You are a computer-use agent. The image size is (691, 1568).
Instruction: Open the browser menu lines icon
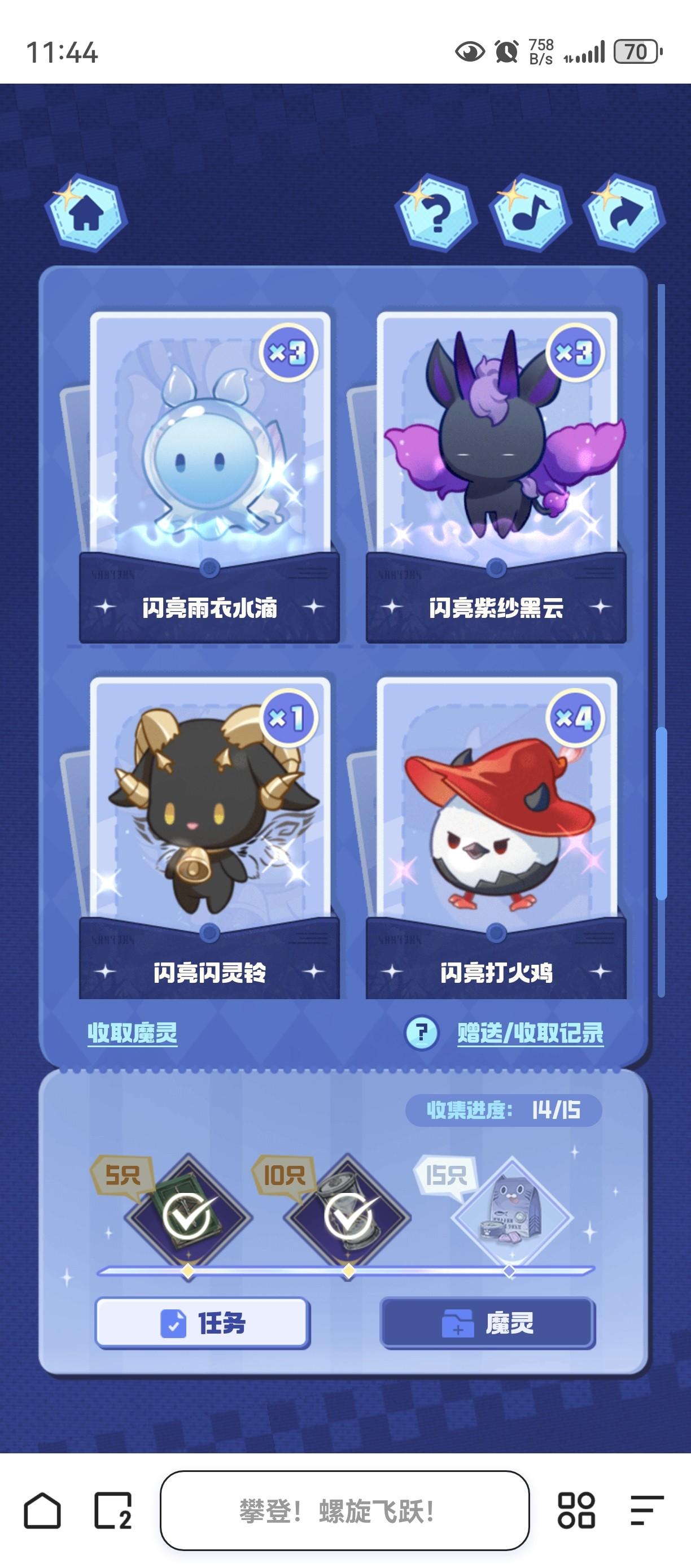pyautogui.click(x=646, y=1510)
